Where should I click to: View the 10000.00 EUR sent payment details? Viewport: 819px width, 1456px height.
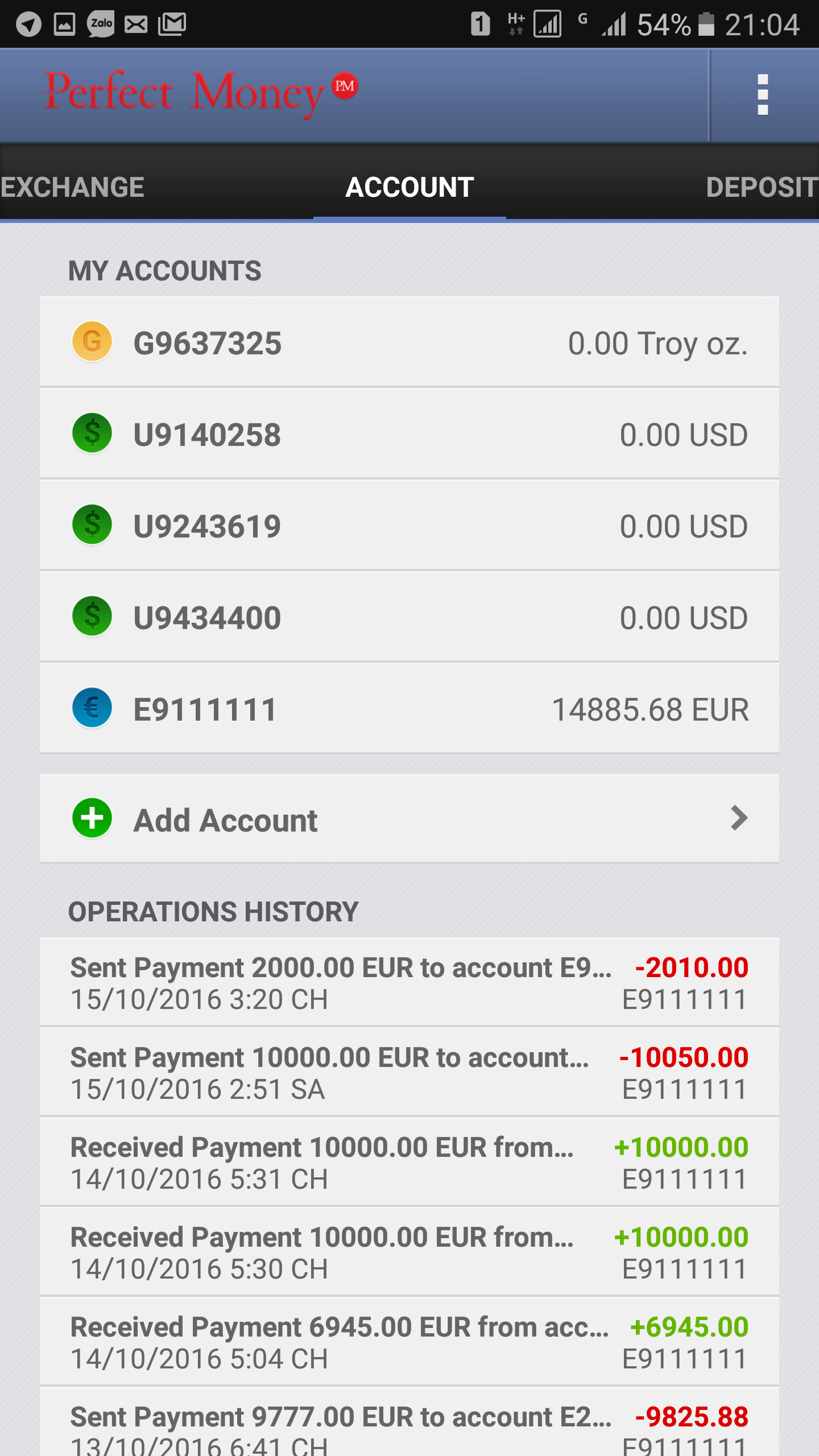(x=409, y=1072)
